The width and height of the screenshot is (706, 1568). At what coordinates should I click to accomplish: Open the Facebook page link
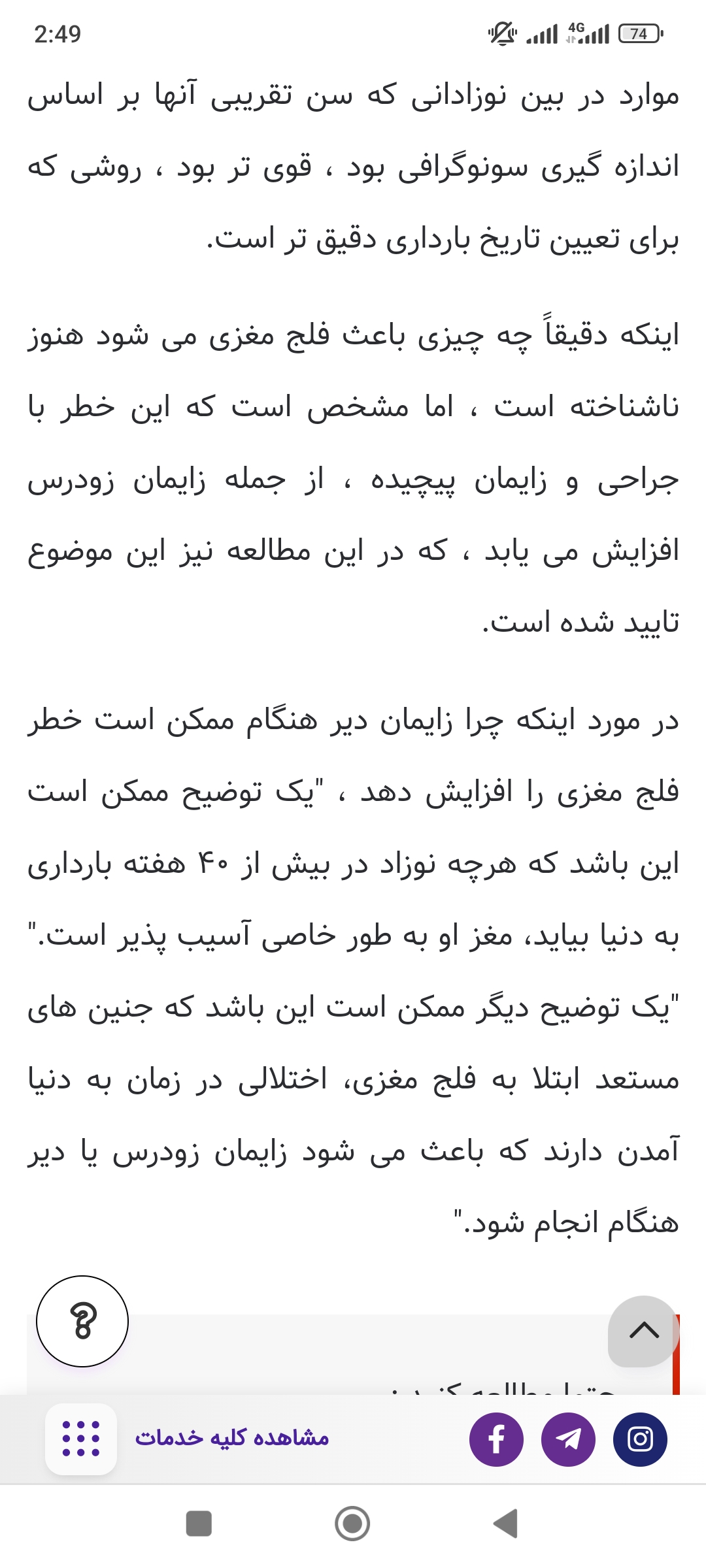(x=496, y=1439)
